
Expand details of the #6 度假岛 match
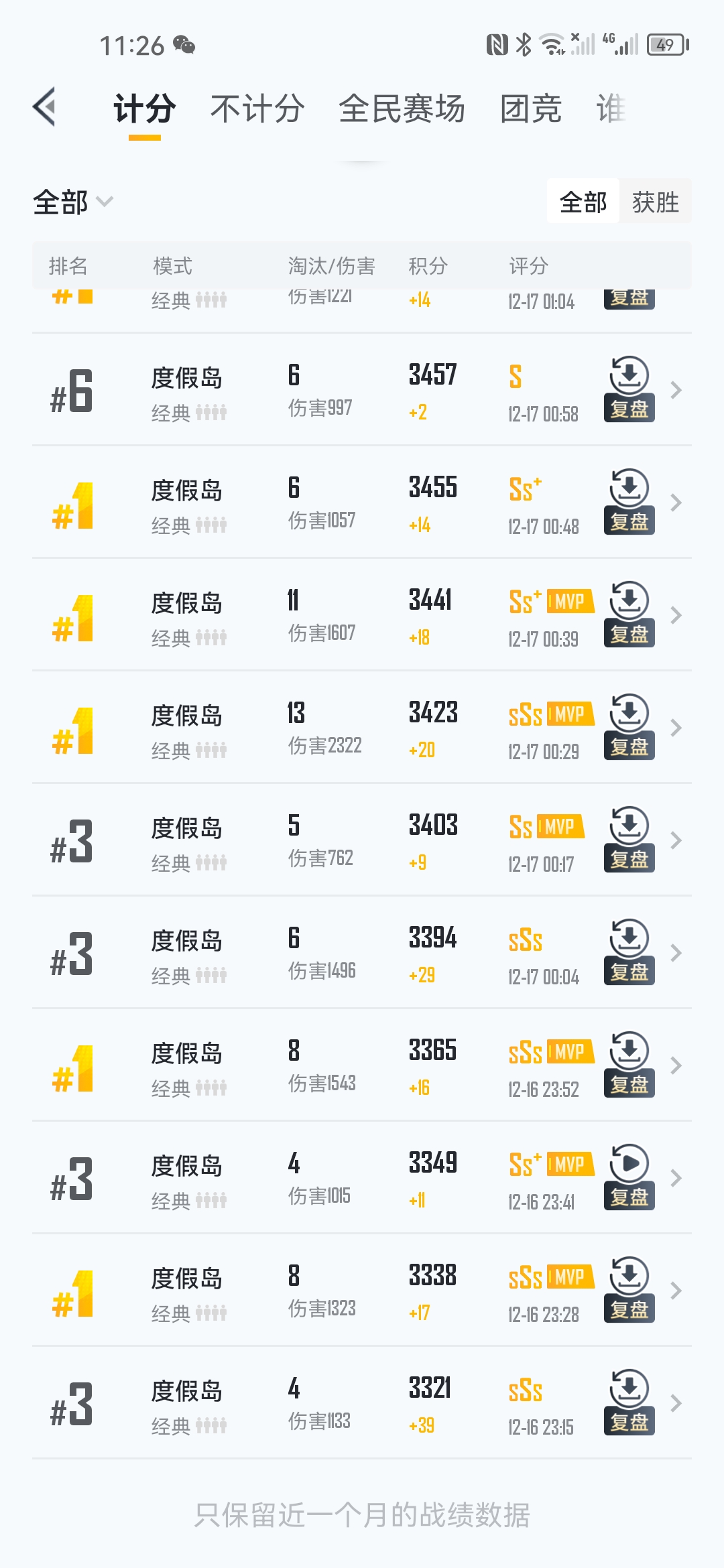point(676,391)
